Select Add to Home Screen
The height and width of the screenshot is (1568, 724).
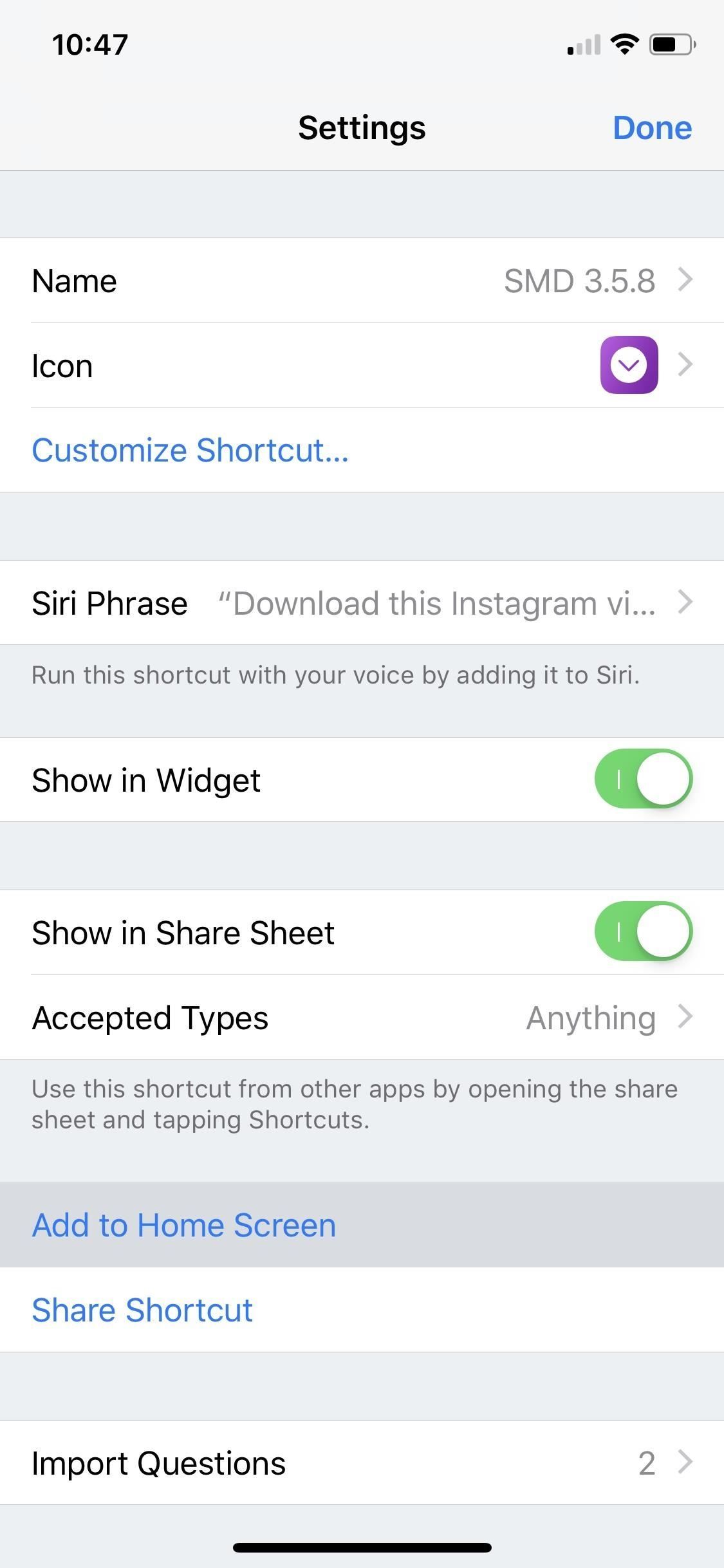click(x=184, y=1225)
